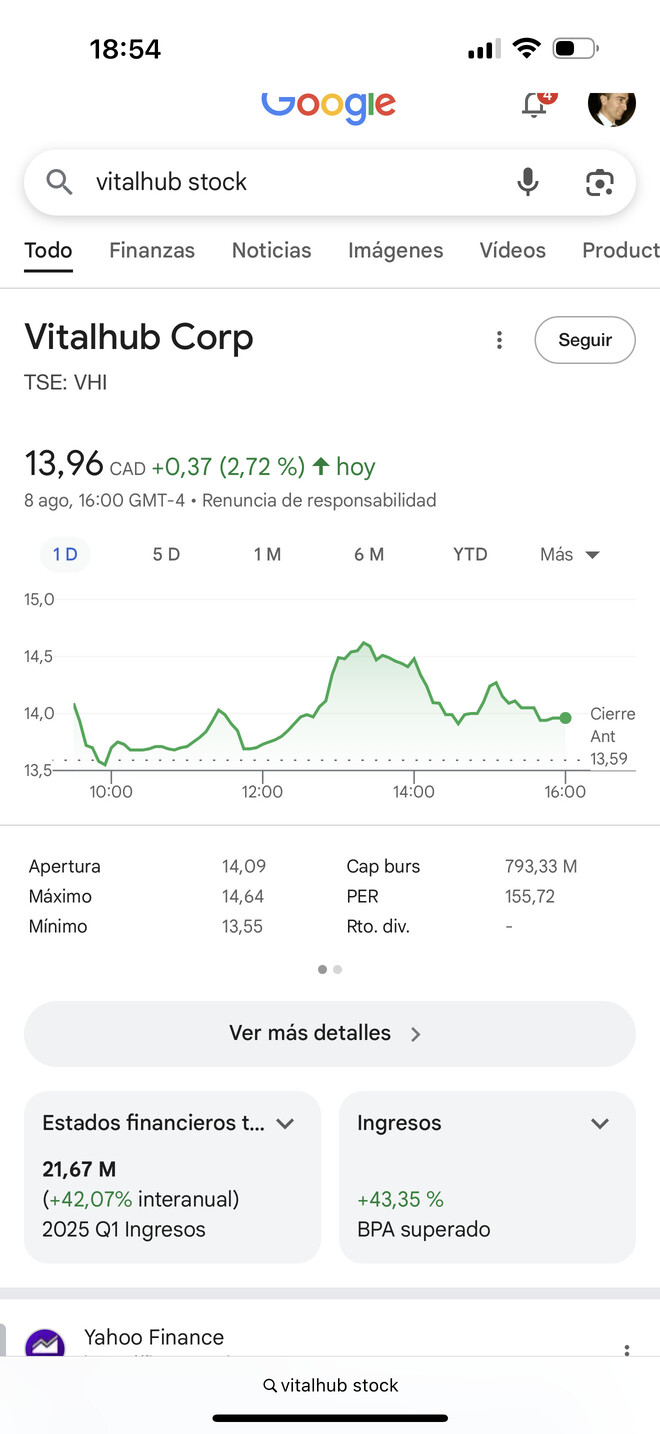
Task: Switch to the Imágenes tab
Action: click(x=395, y=250)
